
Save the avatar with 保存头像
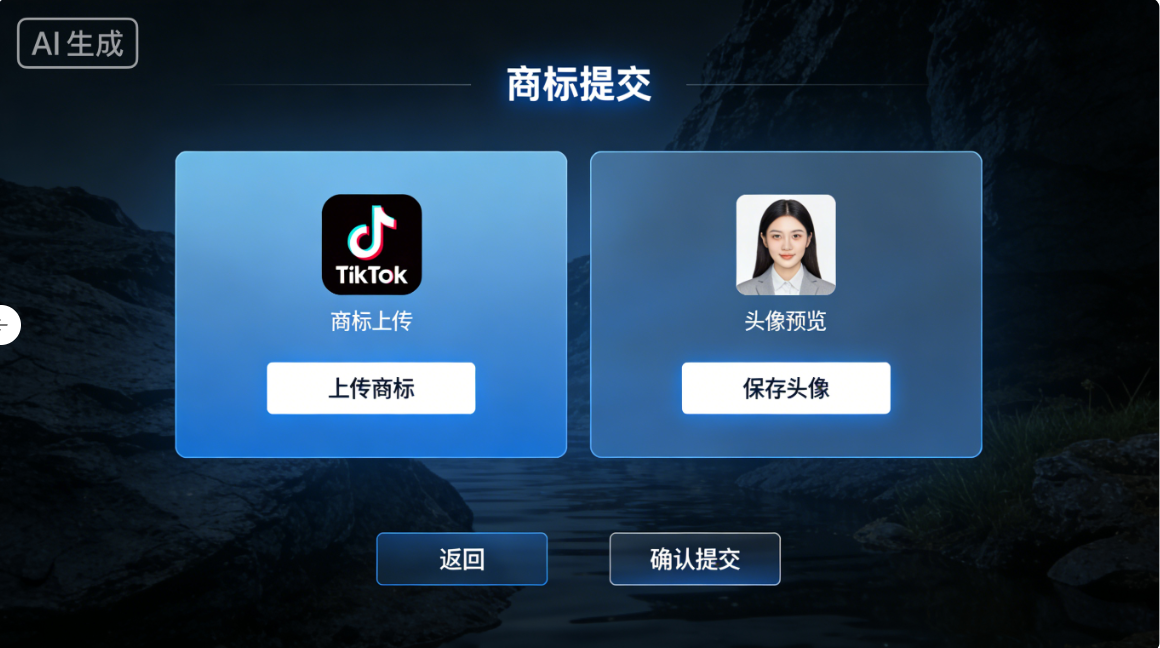click(786, 388)
